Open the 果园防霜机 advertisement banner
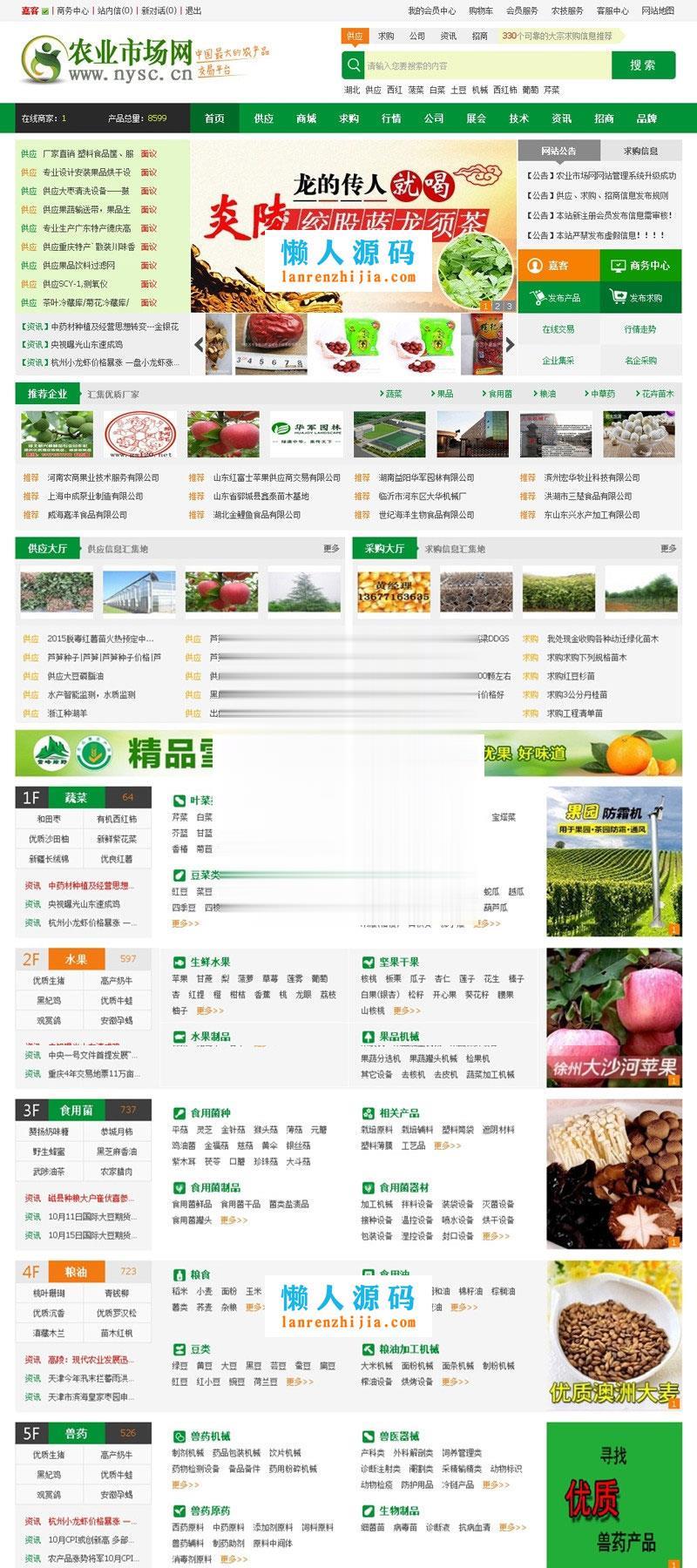697x1568 pixels. (613, 861)
